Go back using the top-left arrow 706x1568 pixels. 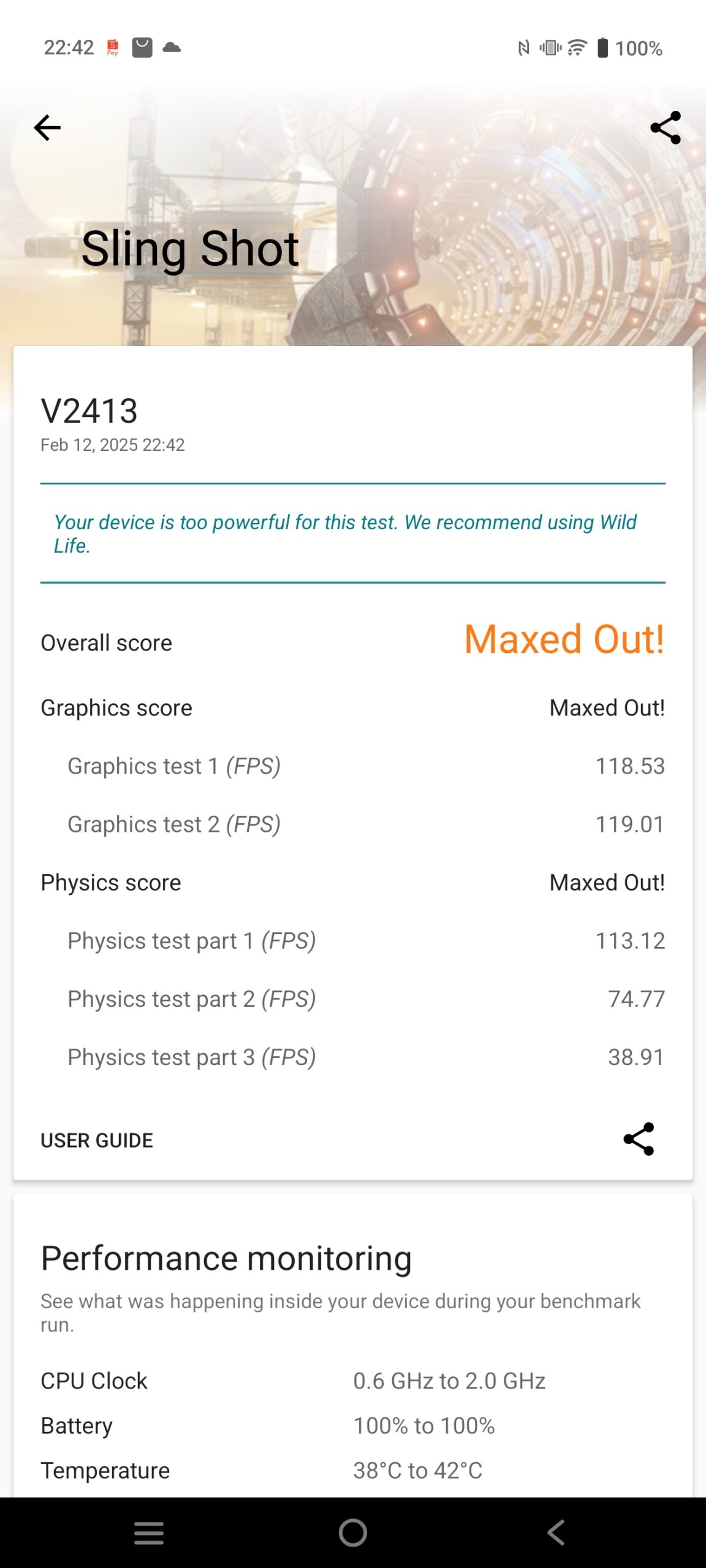(47, 128)
